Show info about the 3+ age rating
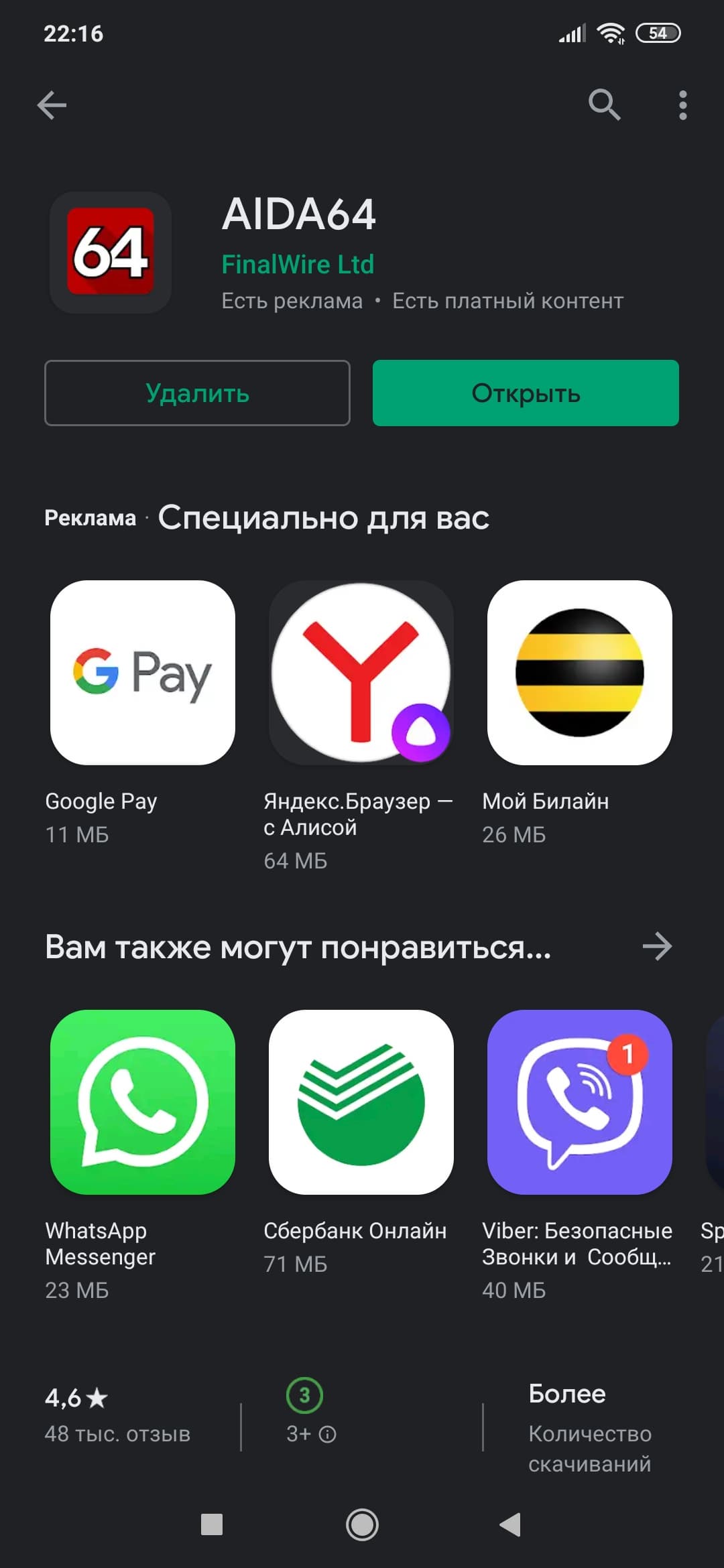 coord(328,1435)
